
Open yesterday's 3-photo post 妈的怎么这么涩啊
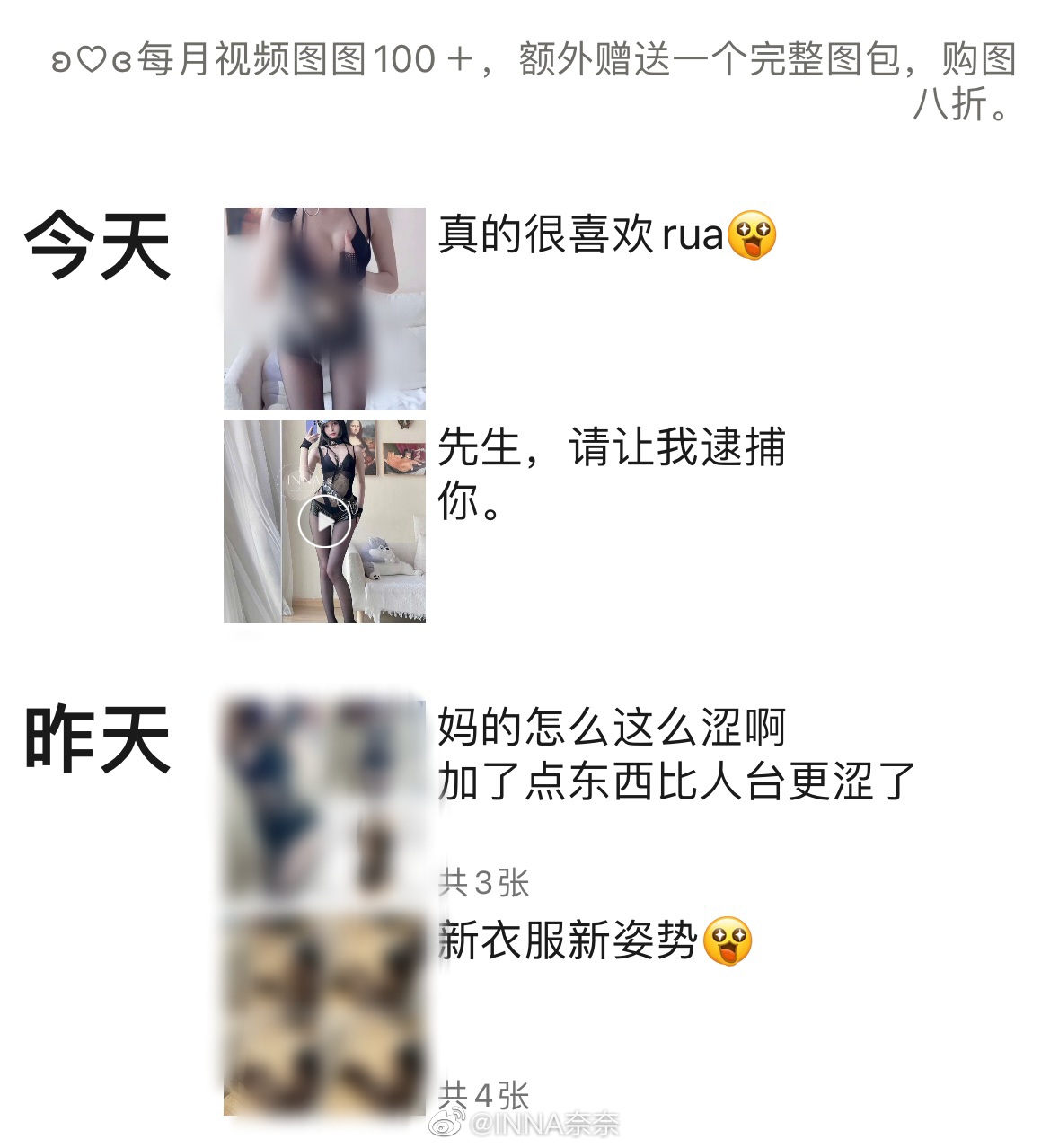pyautogui.click(x=324, y=799)
